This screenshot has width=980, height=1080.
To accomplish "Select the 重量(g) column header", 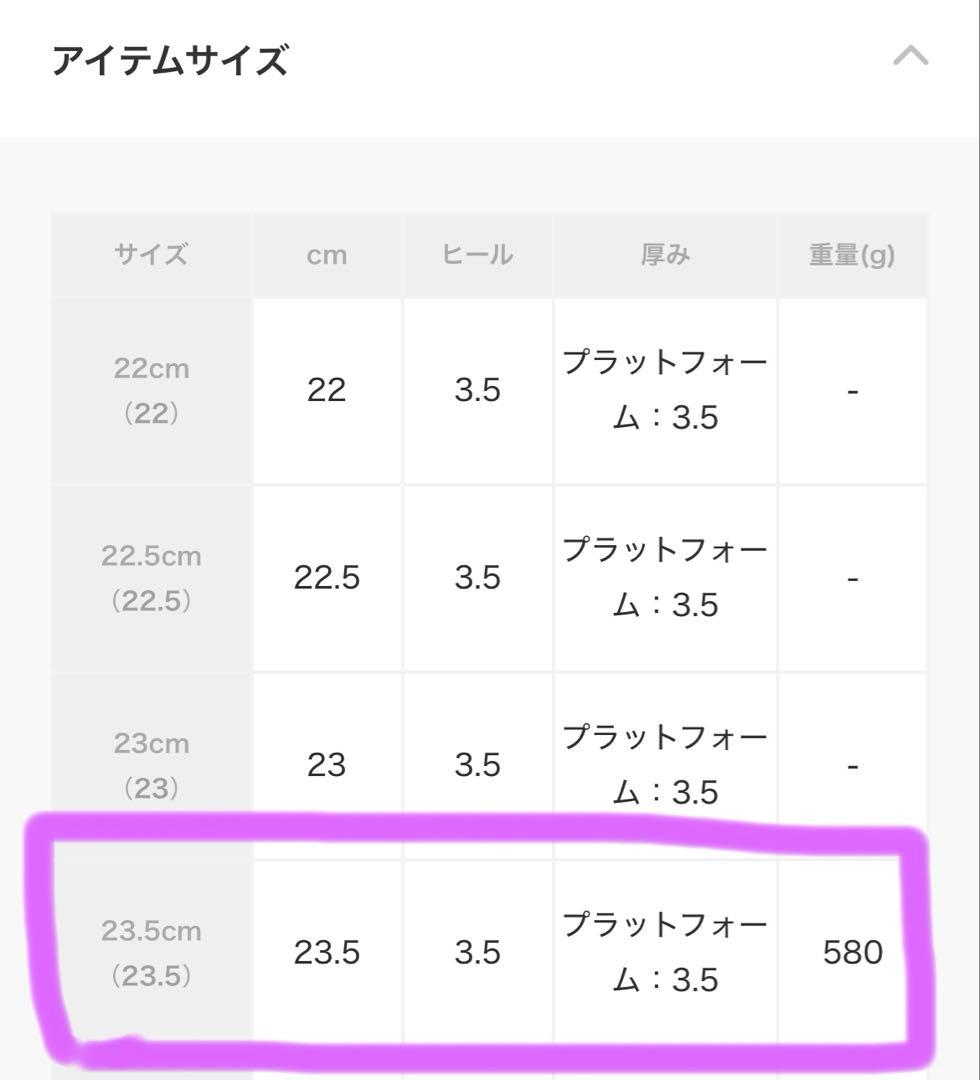I will [853, 254].
